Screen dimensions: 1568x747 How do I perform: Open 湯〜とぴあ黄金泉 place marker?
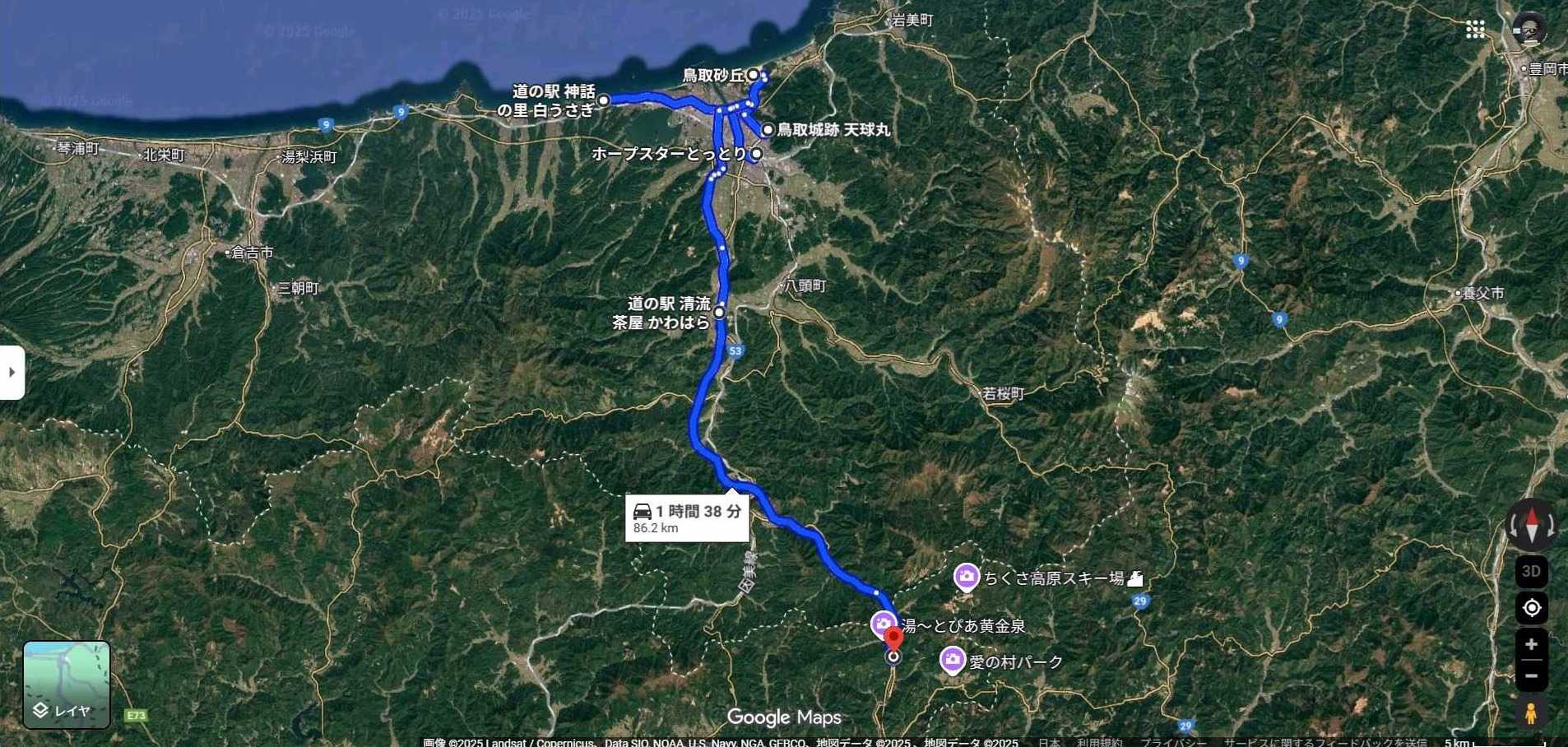coord(884,624)
